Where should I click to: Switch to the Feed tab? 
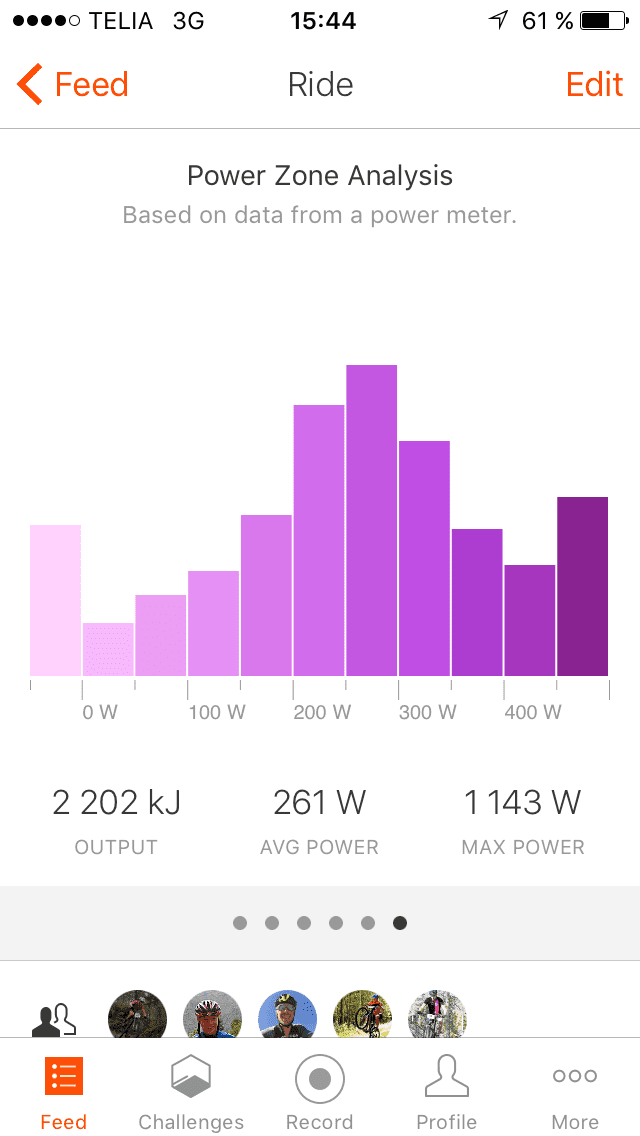(x=64, y=1092)
